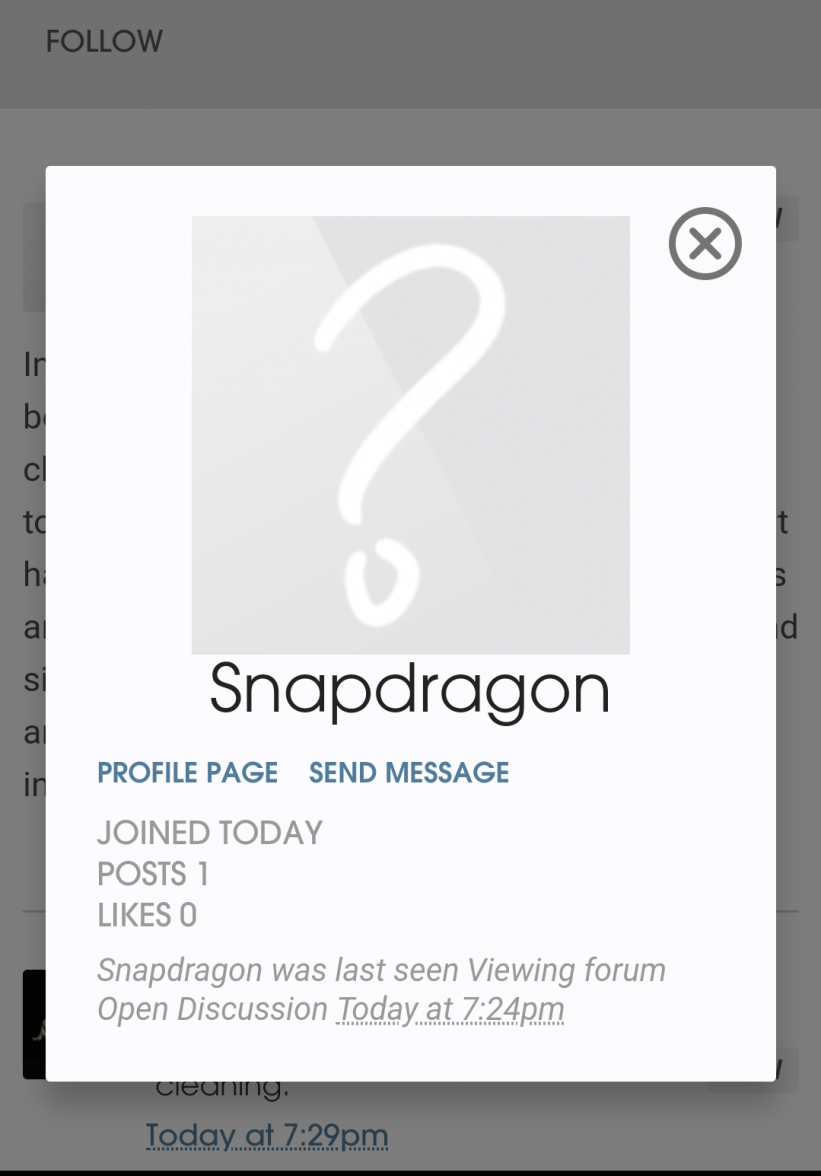The height and width of the screenshot is (1176, 821).
Task: Send a message to Snapdragon
Action: pyautogui.click(x=408, y=773)
